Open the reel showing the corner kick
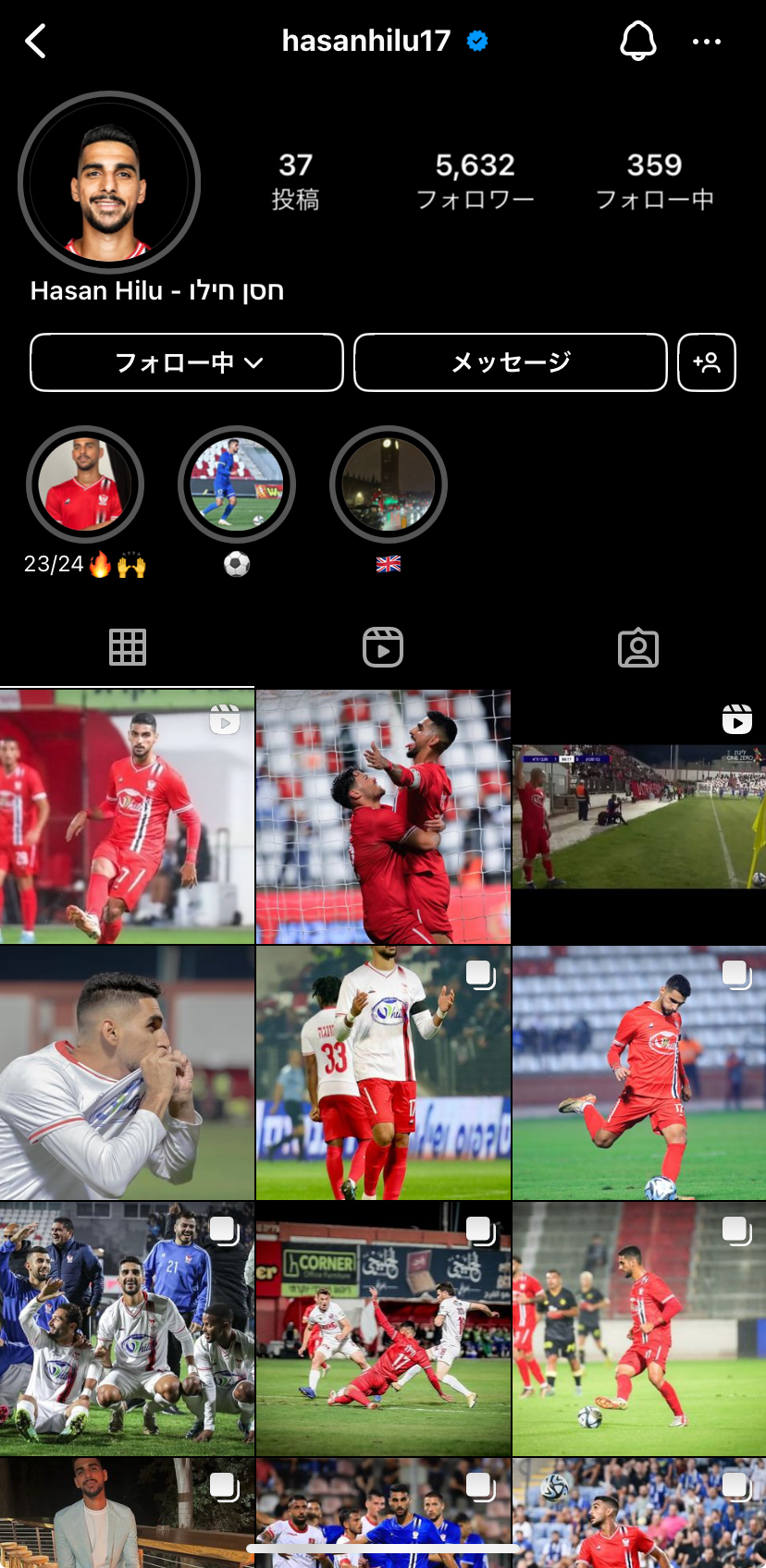Screen dimensions: 766x1568 tap(639, 817)
